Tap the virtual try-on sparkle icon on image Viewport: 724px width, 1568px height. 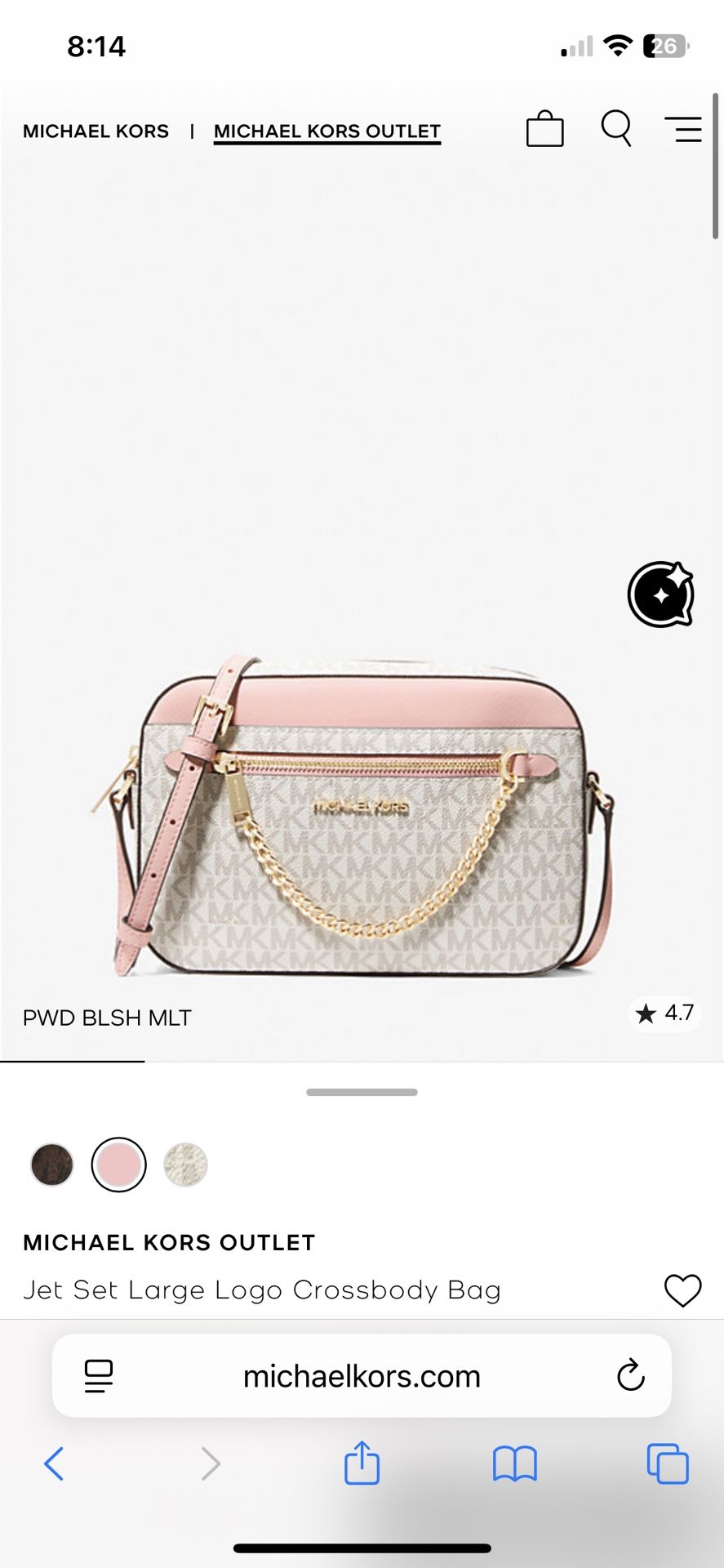[660, 595]
